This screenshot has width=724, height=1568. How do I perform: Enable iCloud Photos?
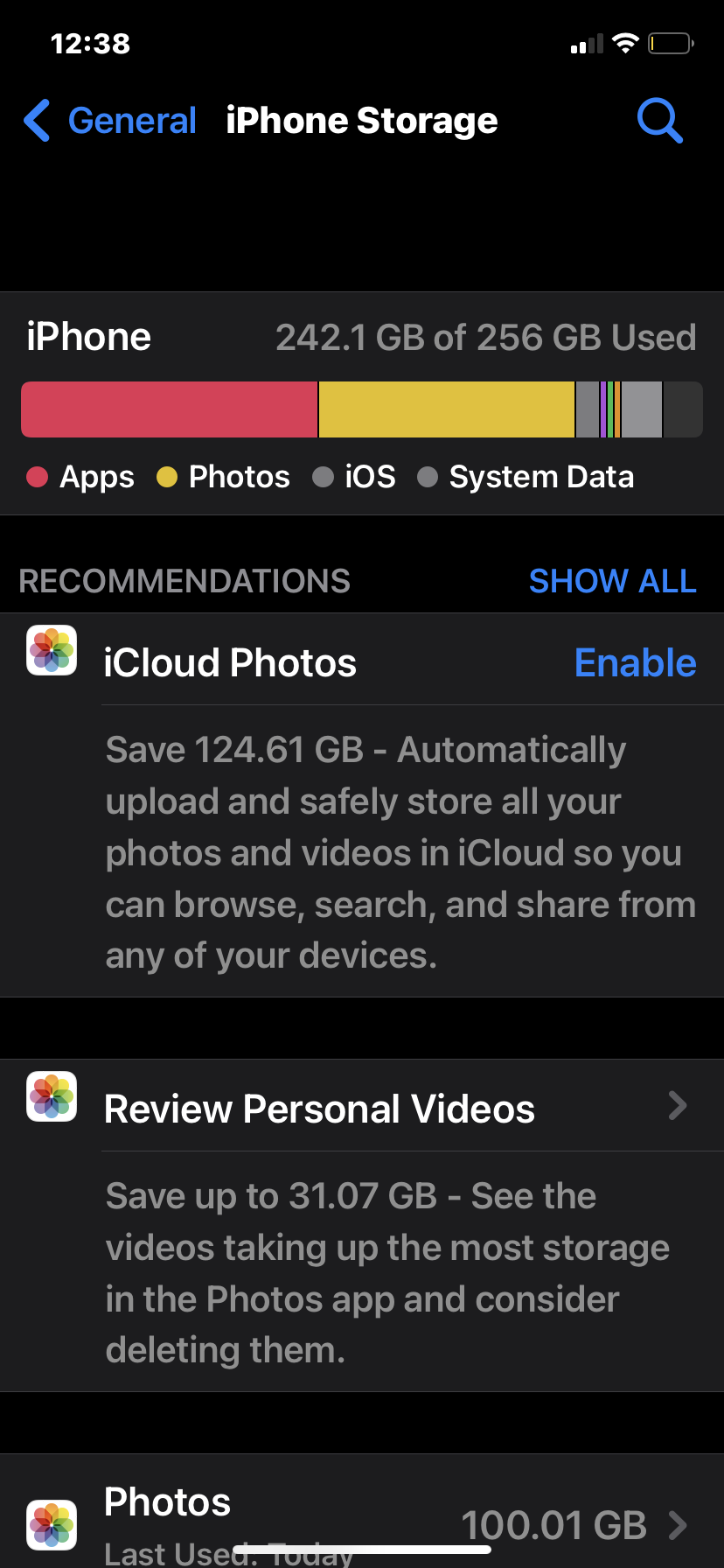[635, 662]
